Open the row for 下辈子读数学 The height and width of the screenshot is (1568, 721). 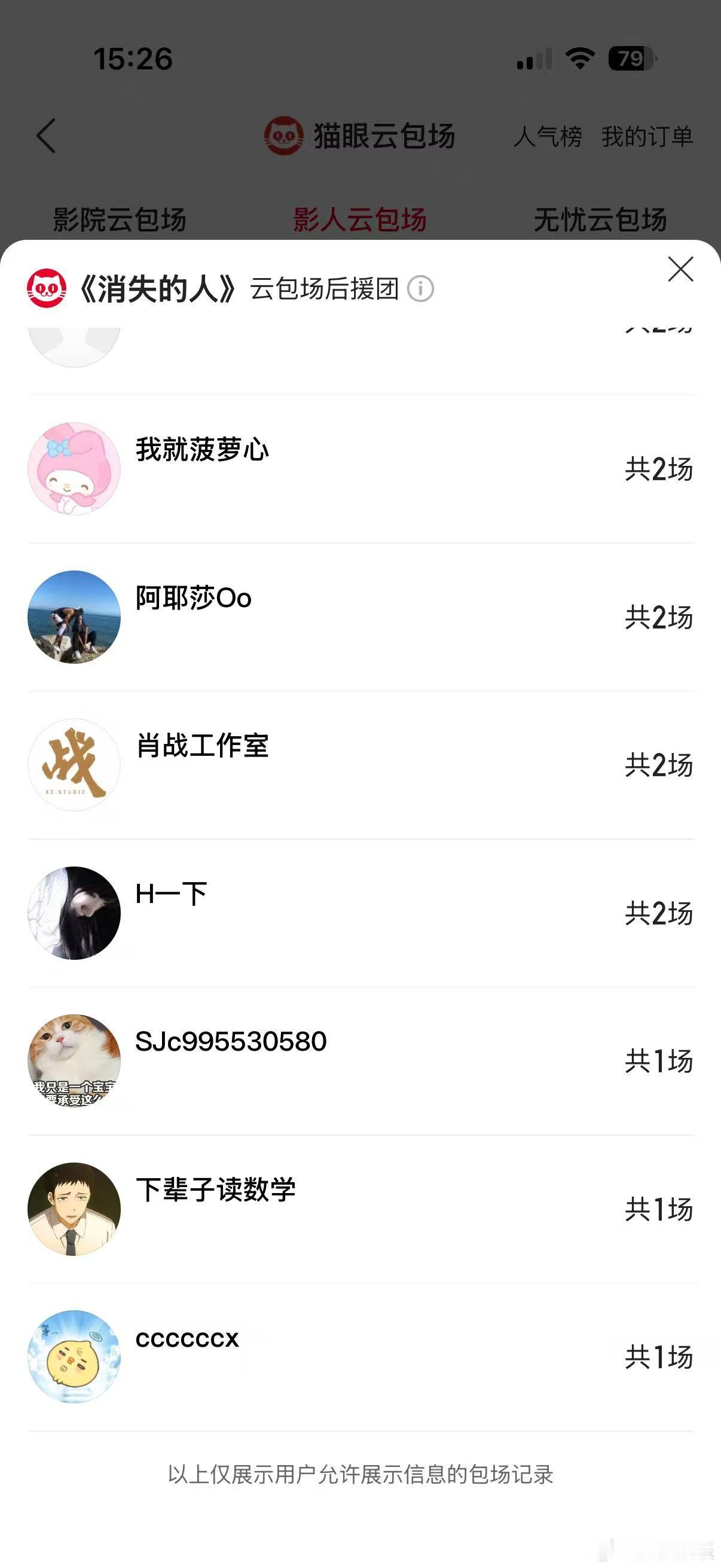[362, 1209]
